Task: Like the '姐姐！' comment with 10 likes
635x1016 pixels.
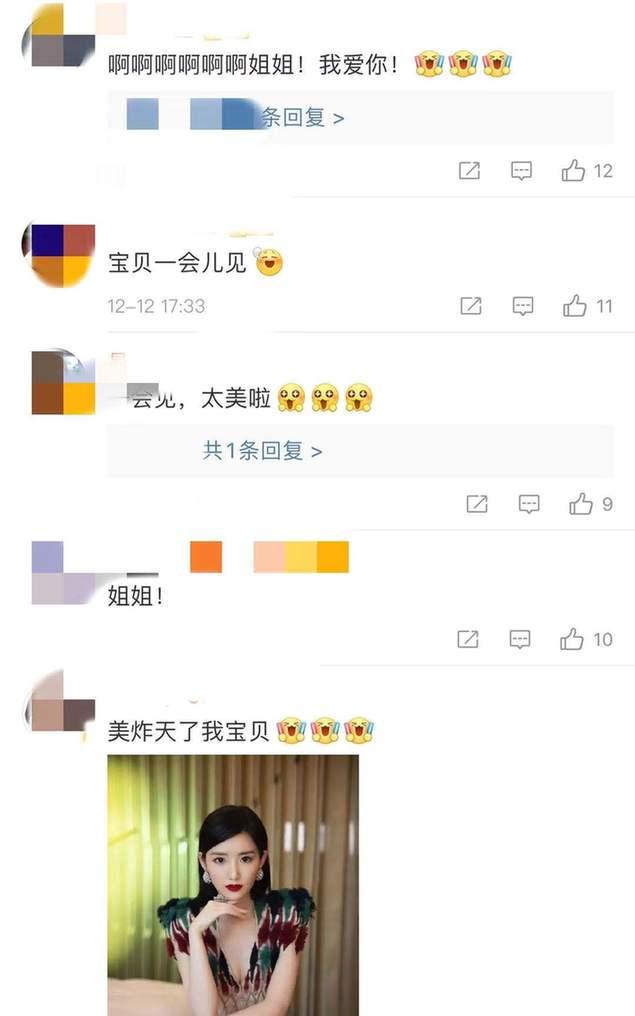Action: click(572, 639)
